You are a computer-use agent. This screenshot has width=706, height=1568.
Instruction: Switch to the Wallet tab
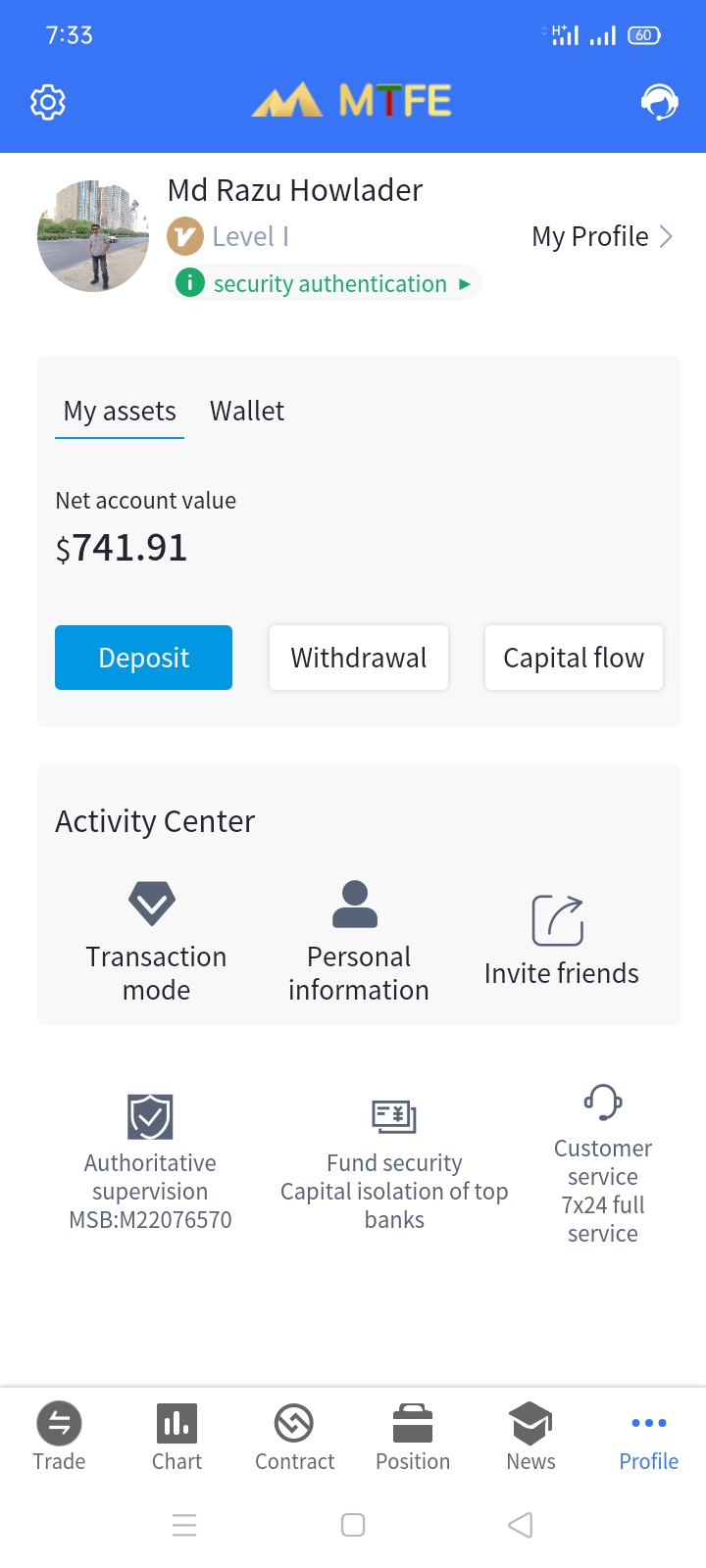[247, 412]
